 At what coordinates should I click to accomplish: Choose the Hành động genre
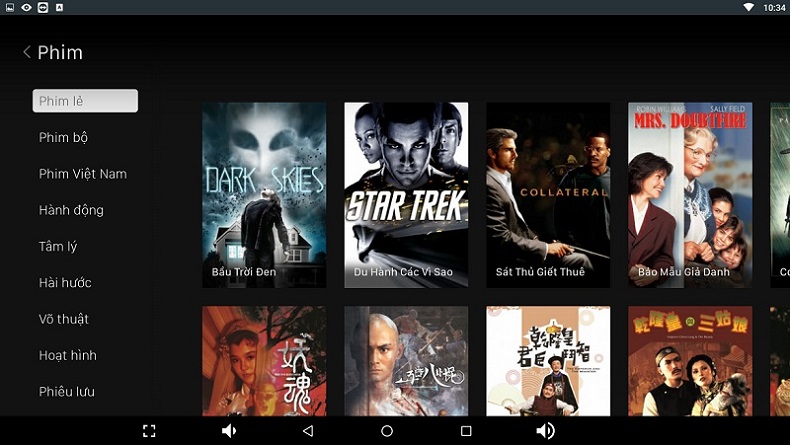point(71,210)
